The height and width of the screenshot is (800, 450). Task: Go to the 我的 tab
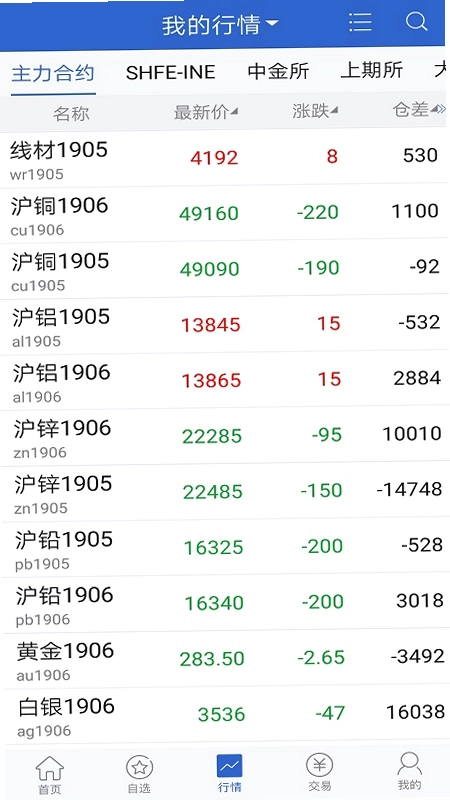[409, 771]
